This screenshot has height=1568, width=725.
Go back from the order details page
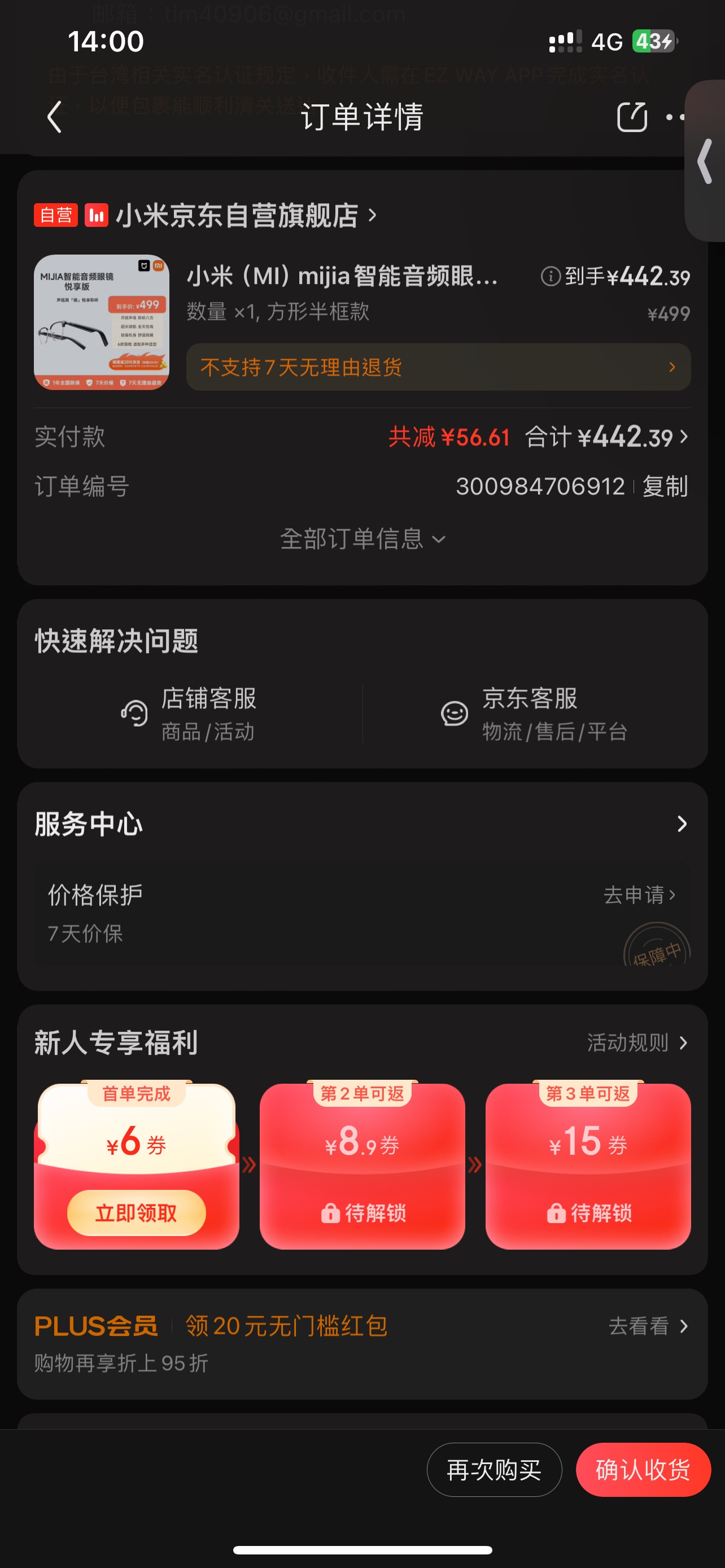point(55,117)
